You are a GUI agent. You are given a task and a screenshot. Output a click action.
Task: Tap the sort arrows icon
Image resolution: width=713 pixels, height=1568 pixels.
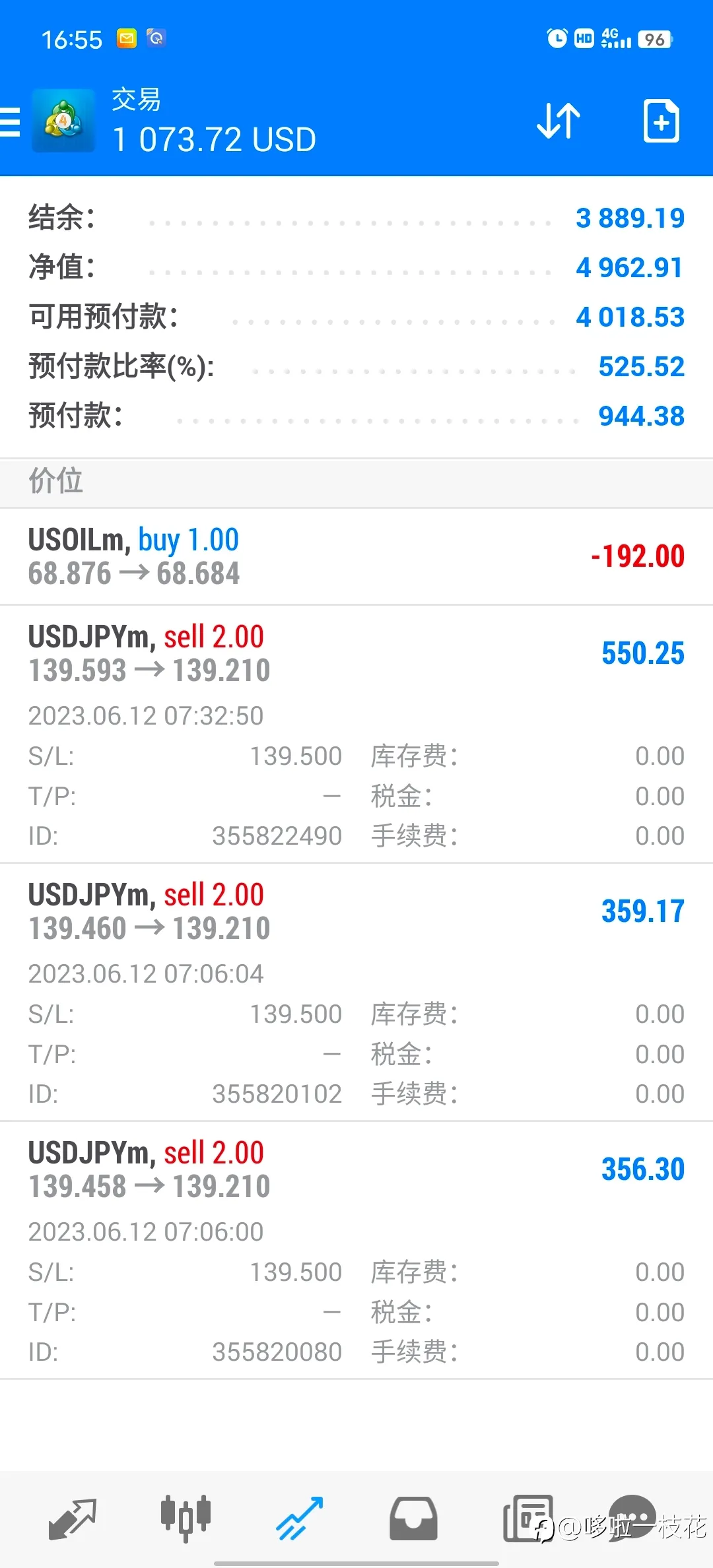click(x=559, y=121)
